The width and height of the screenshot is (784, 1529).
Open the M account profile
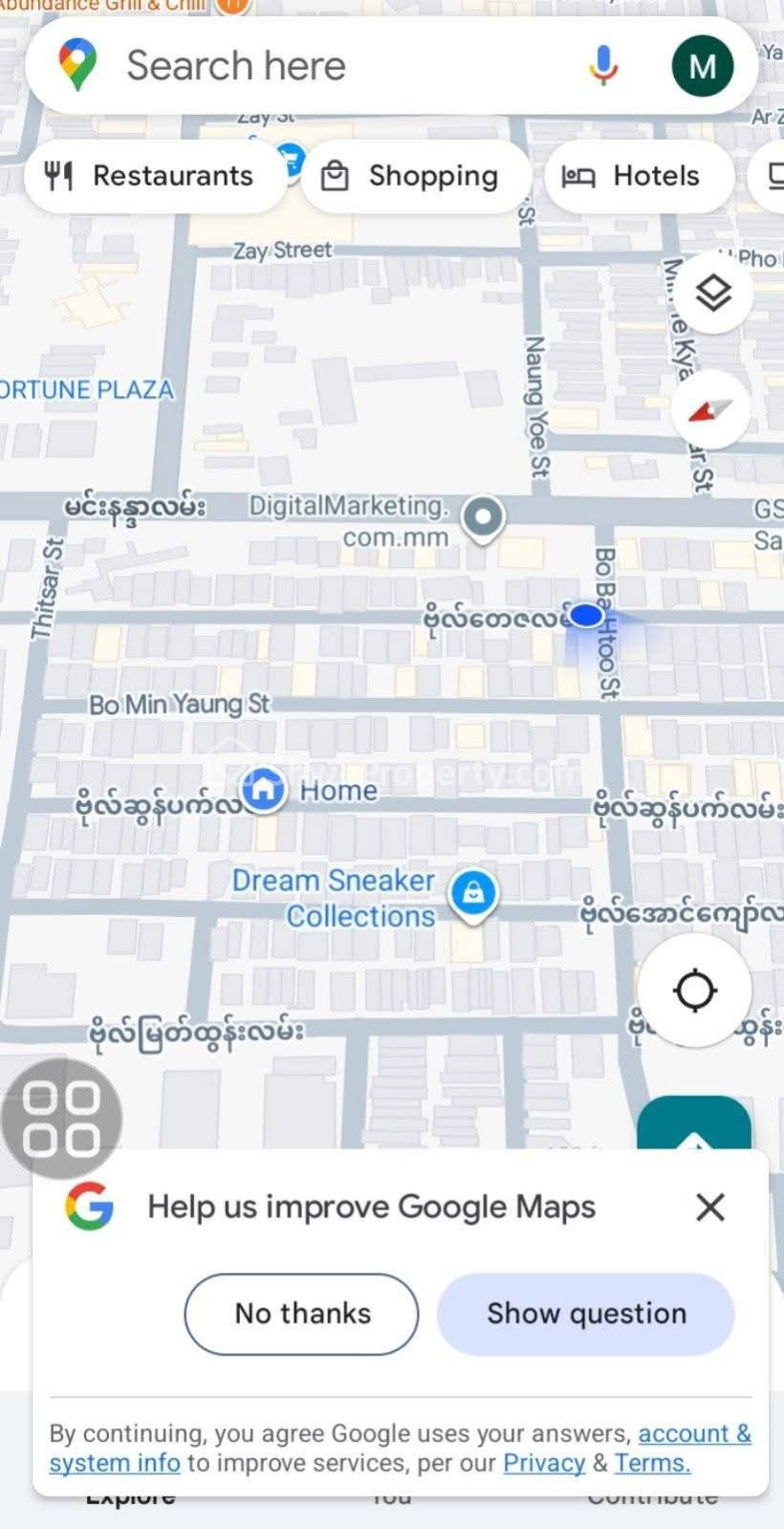(703, 66)
